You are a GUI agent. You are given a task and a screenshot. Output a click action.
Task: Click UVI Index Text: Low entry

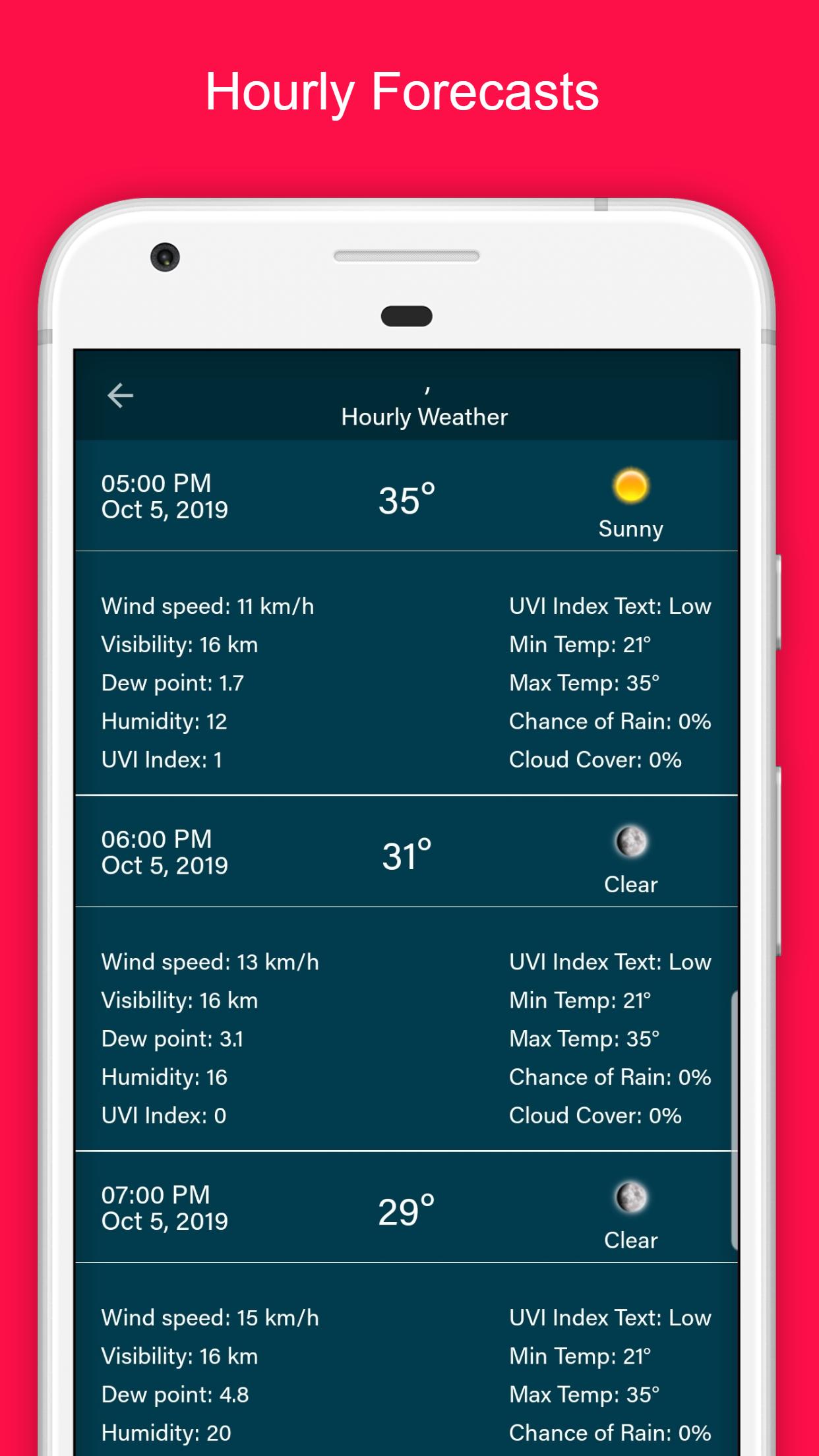click(610, 606)
